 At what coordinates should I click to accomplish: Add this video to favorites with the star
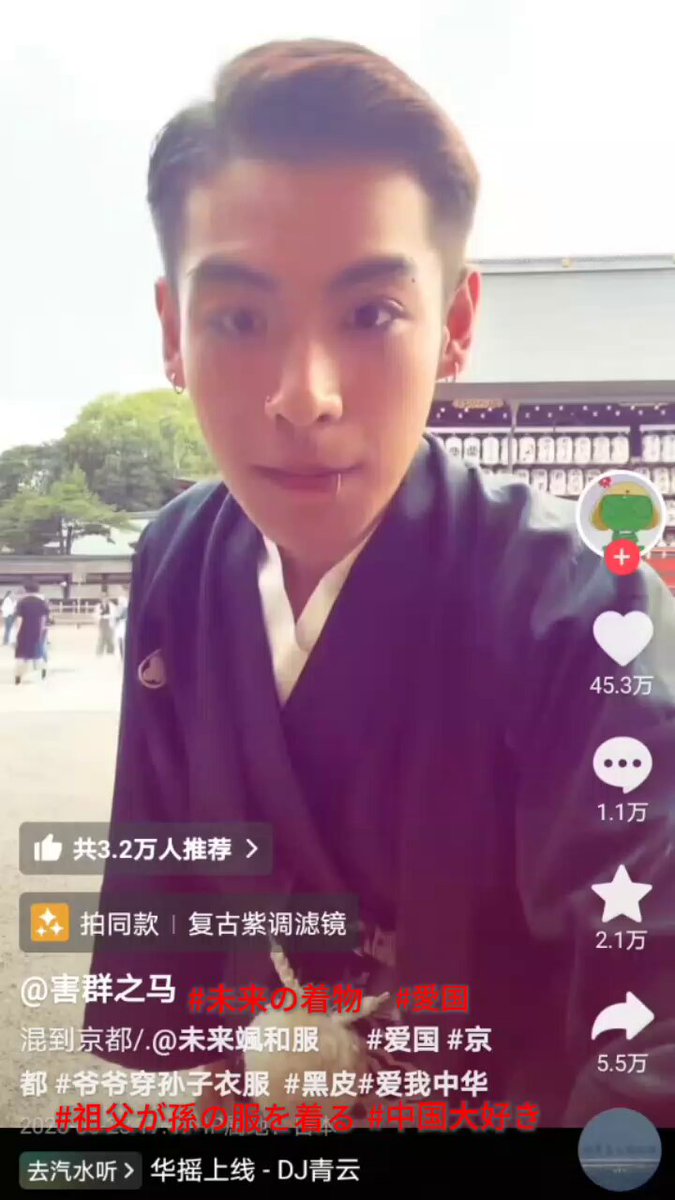(x=622, y=893)
